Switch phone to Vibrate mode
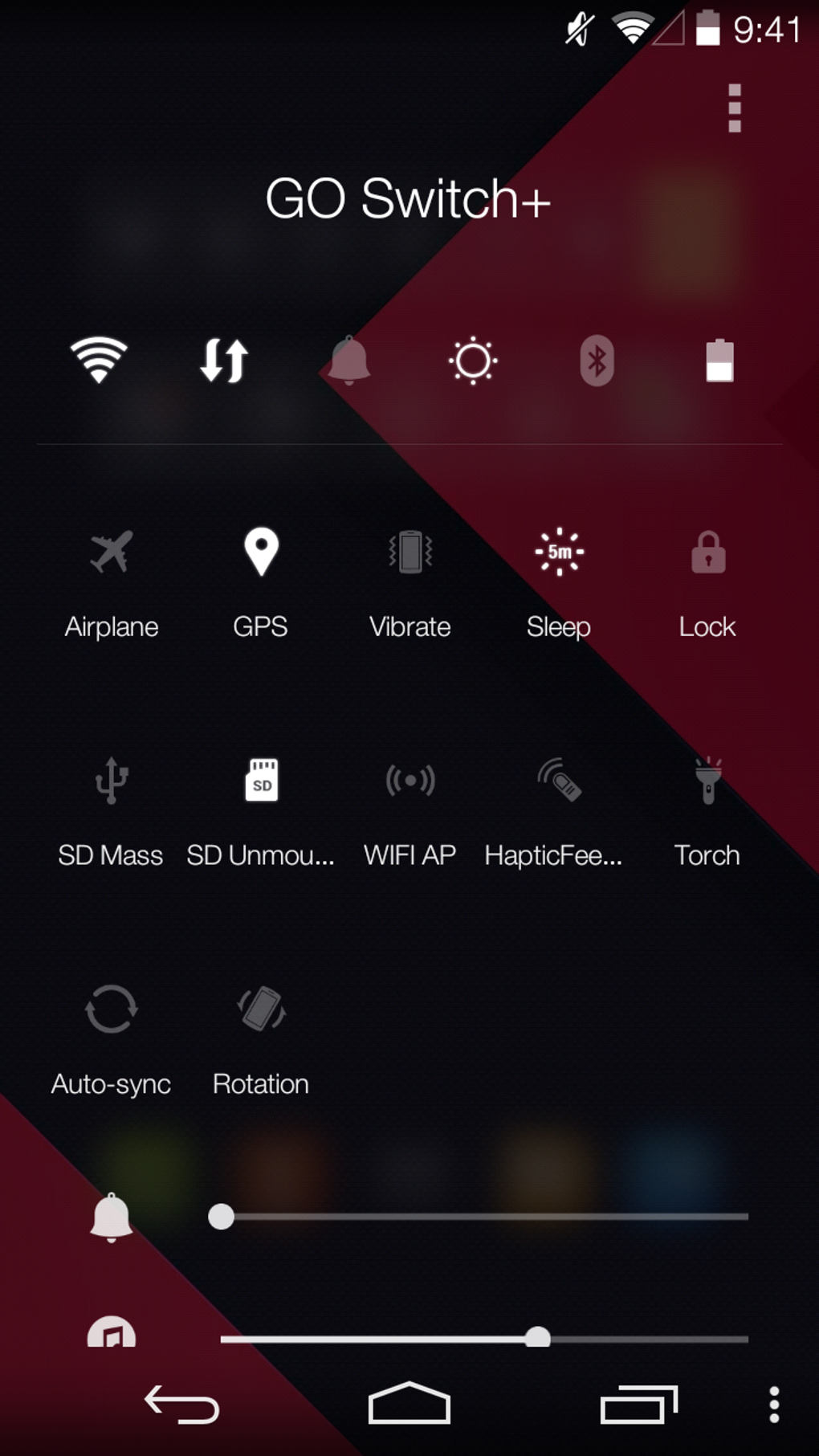819x1456 pixels. 409,553
